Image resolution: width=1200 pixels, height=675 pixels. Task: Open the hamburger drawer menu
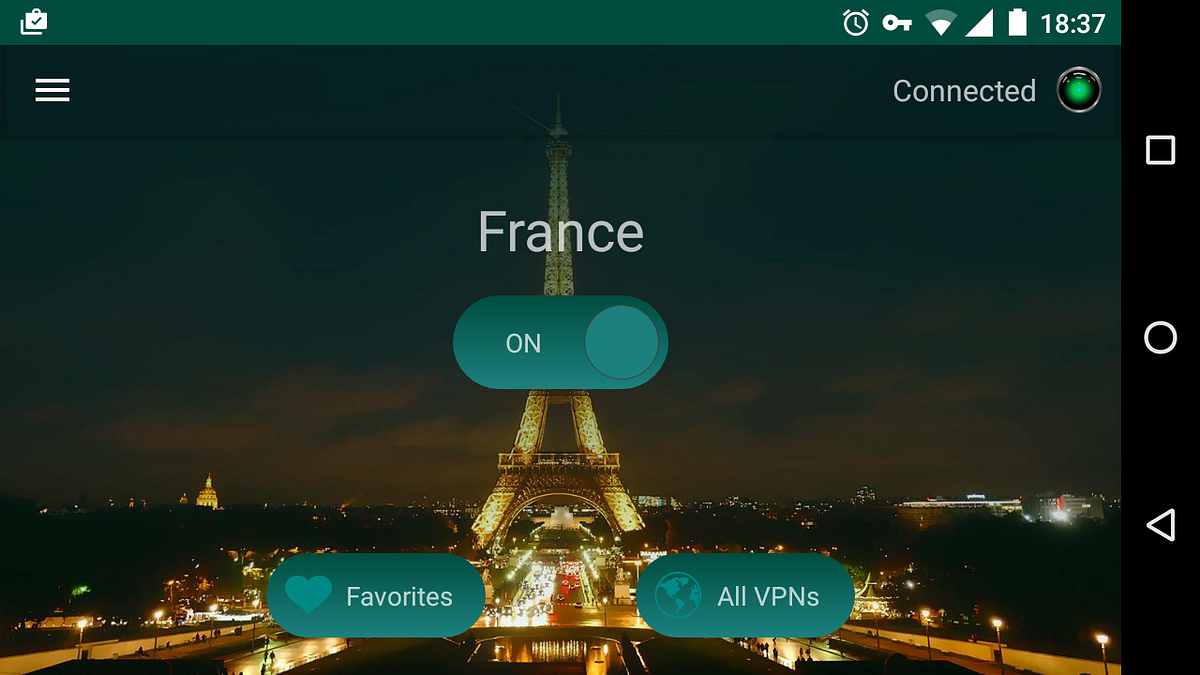[52, 91]
